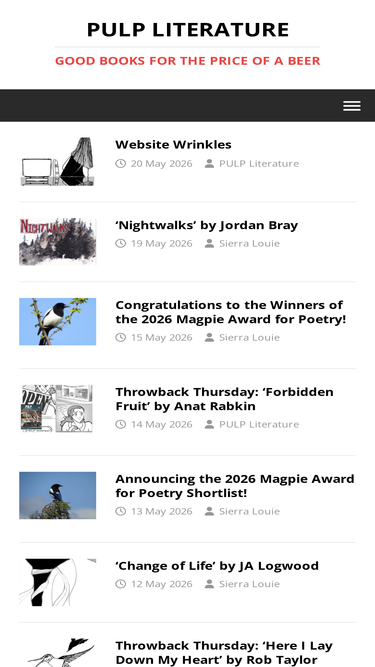
Task: Tap the Website Wrinkles thumbnail image
Action: pos(57,161)
